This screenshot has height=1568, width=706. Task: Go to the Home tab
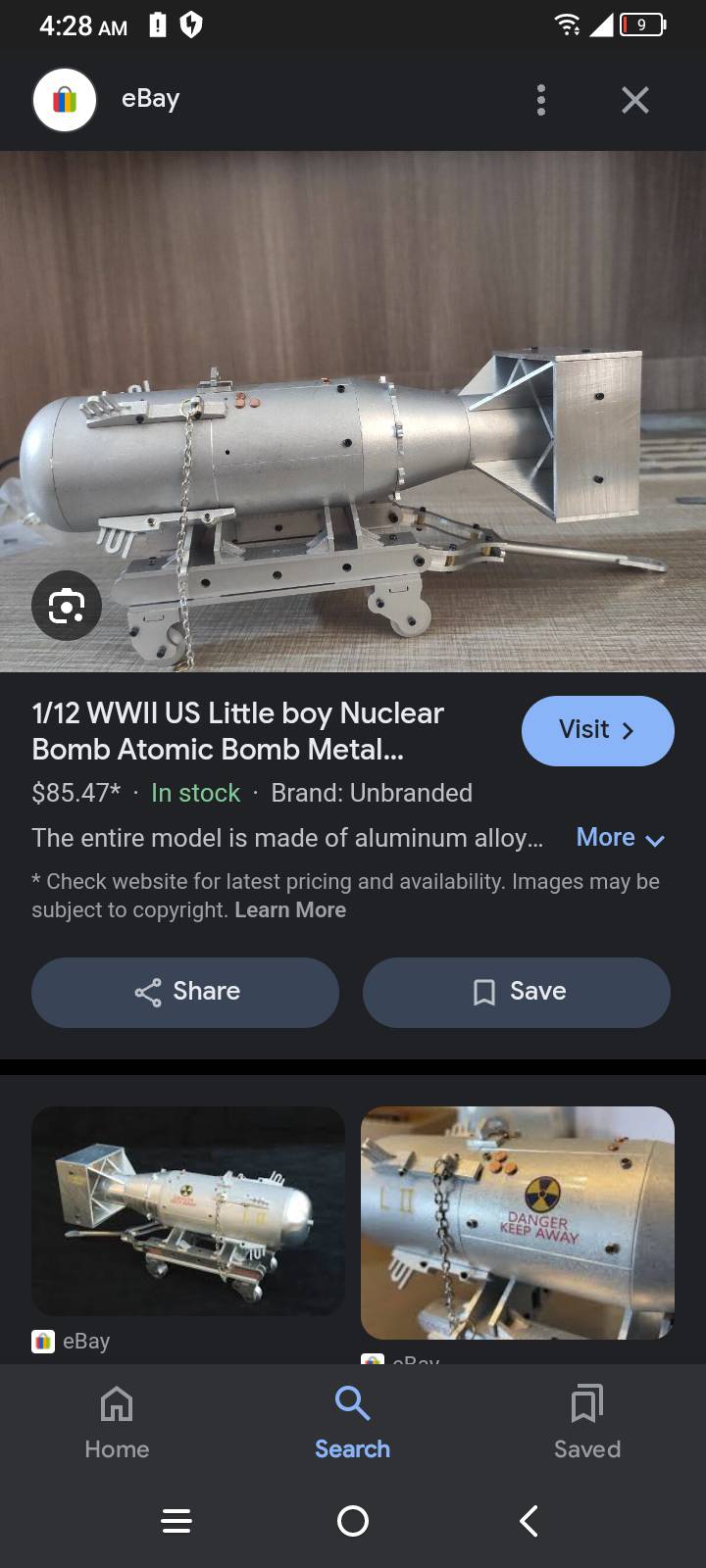tap(117, 1421)
